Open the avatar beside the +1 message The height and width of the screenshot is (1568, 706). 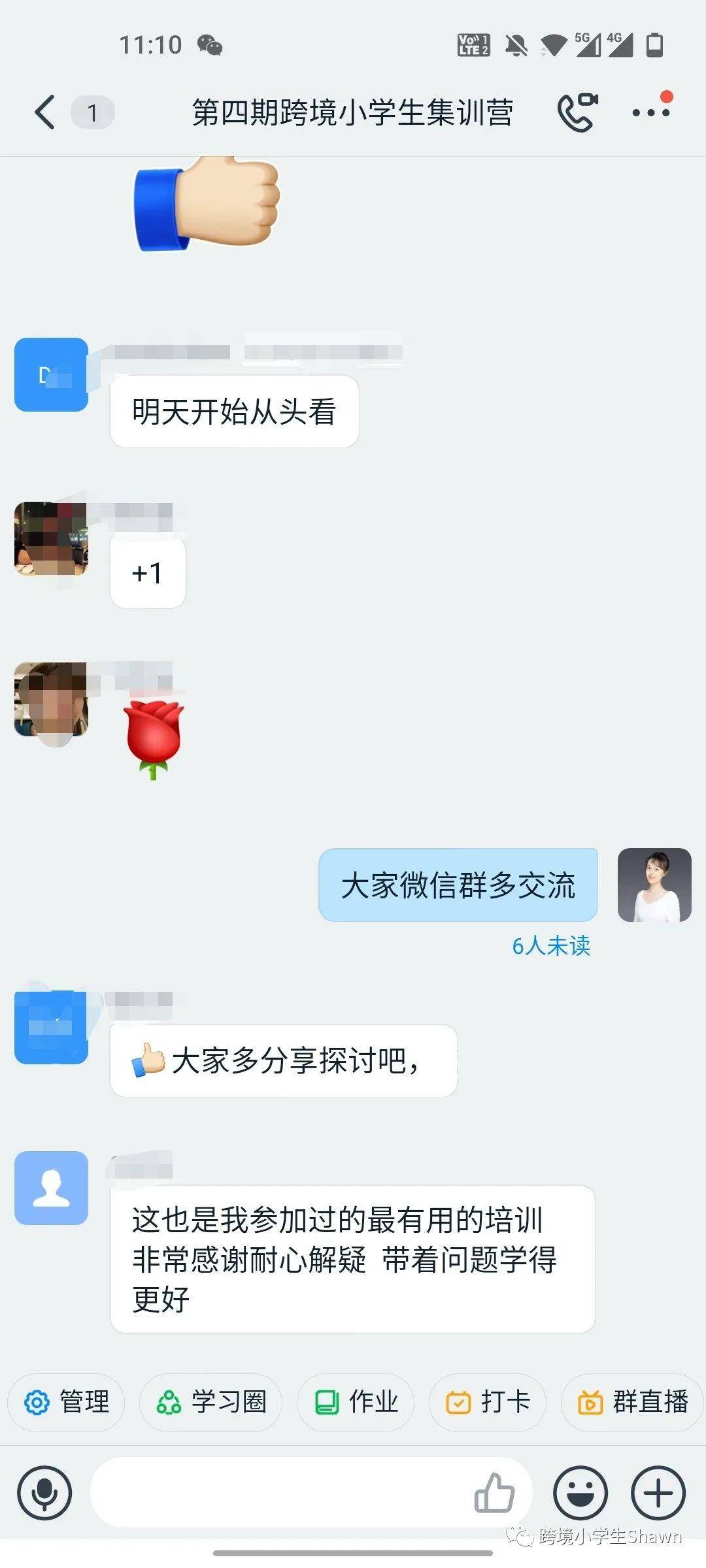(x=51, y=538)
